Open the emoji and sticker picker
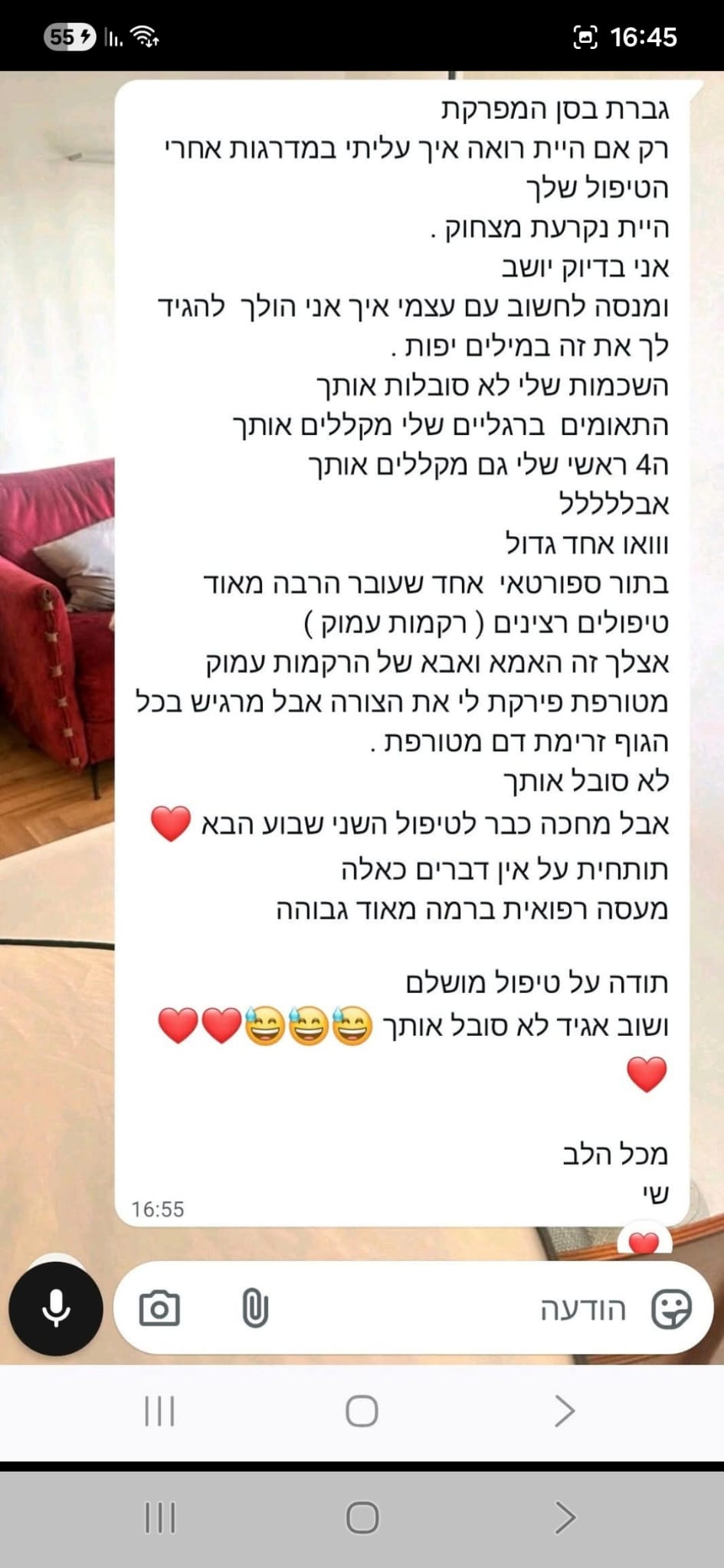This screenshot has width=724, height=1568. [x=671, y=1308]
